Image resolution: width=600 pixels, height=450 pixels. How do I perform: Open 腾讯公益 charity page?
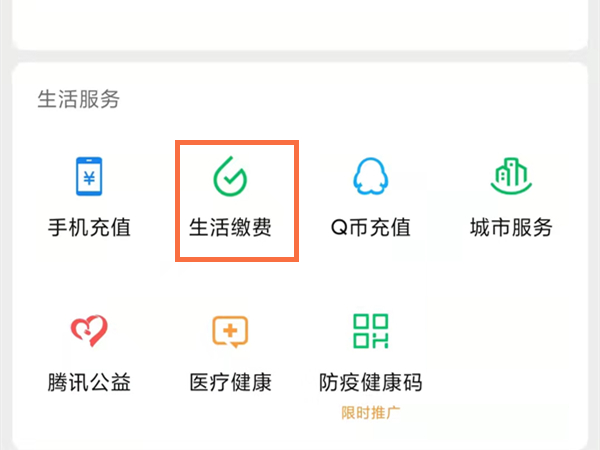tap(89, 352)
